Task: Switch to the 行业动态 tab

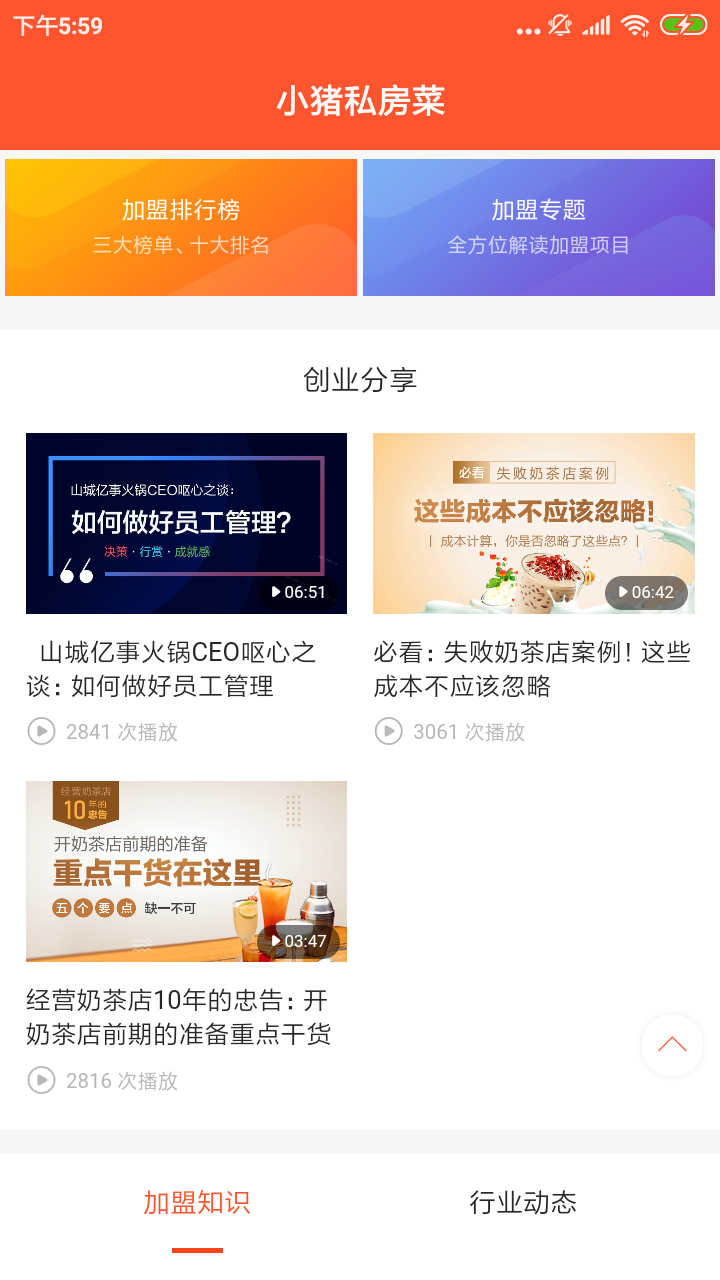Action: point(523,1202)
